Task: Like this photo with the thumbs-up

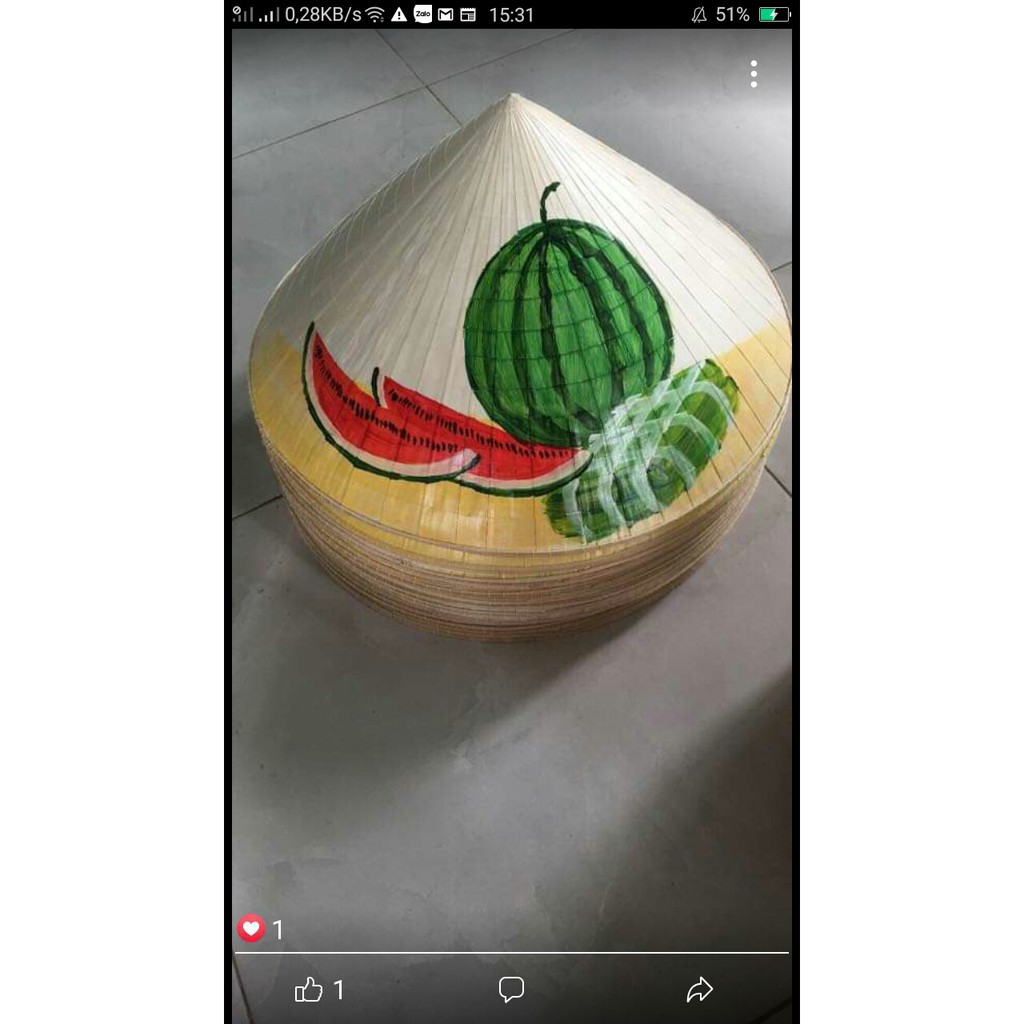Action: point(309,990)
